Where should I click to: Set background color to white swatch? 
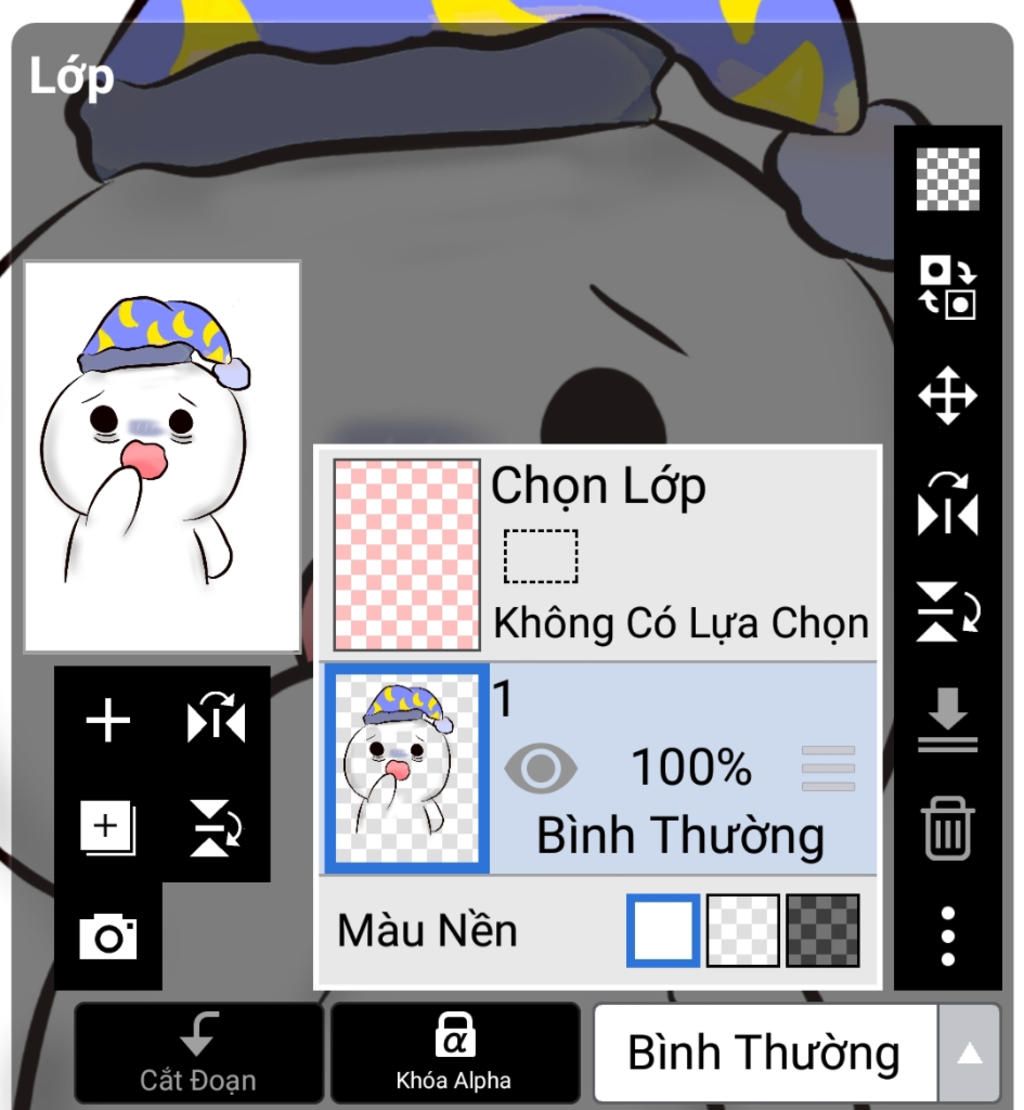tap(663, 931)
